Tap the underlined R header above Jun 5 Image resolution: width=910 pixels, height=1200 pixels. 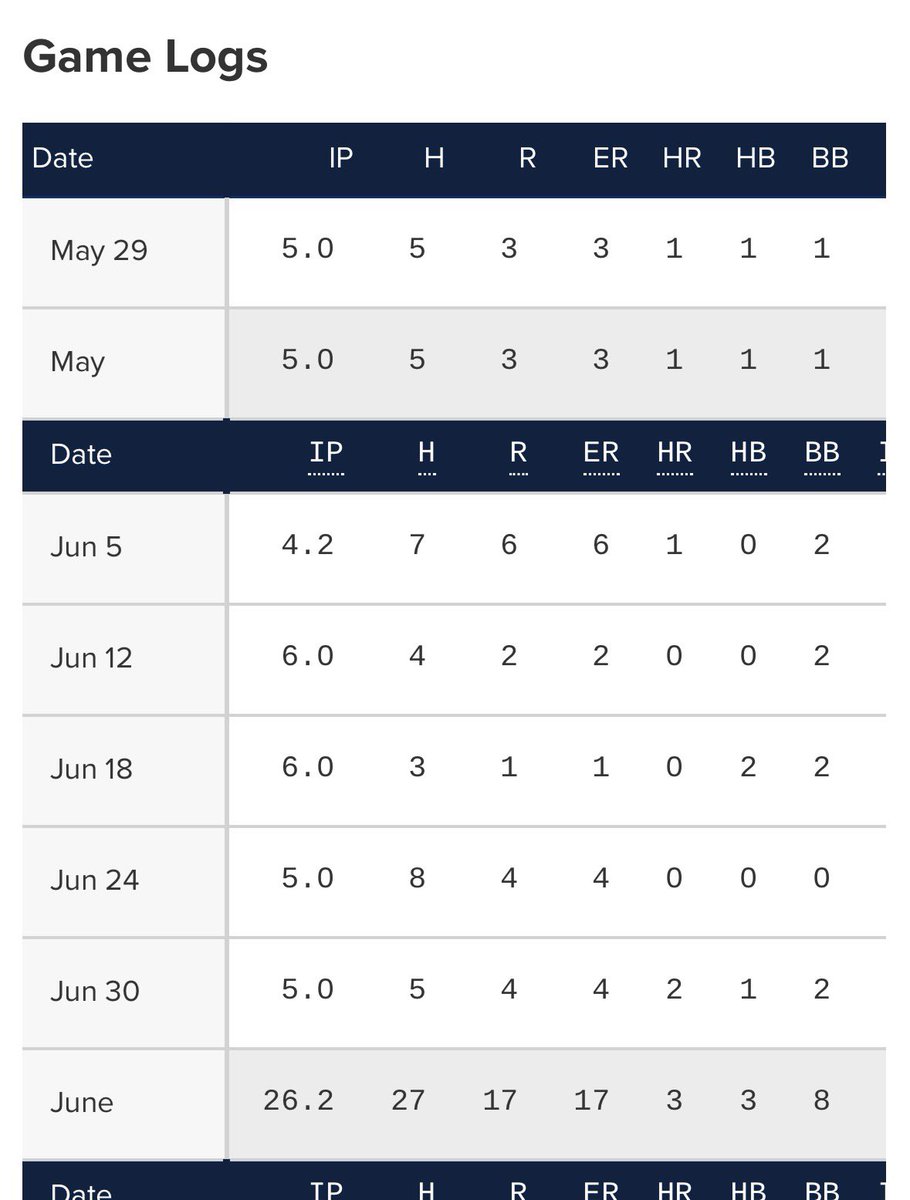(518, 453)
